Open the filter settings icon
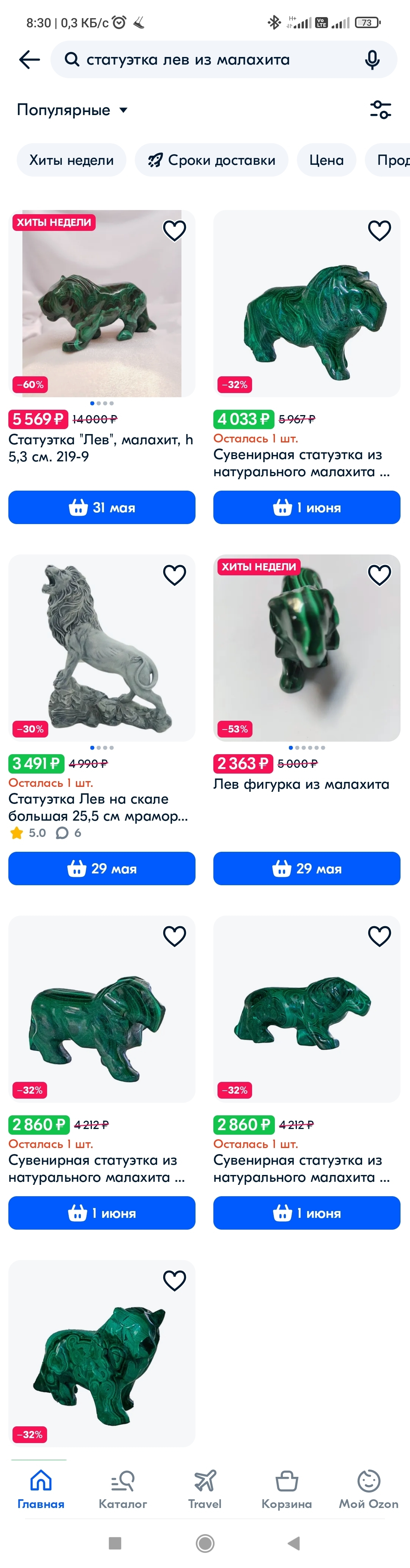 pyautogui.click(x=380, y=110)
